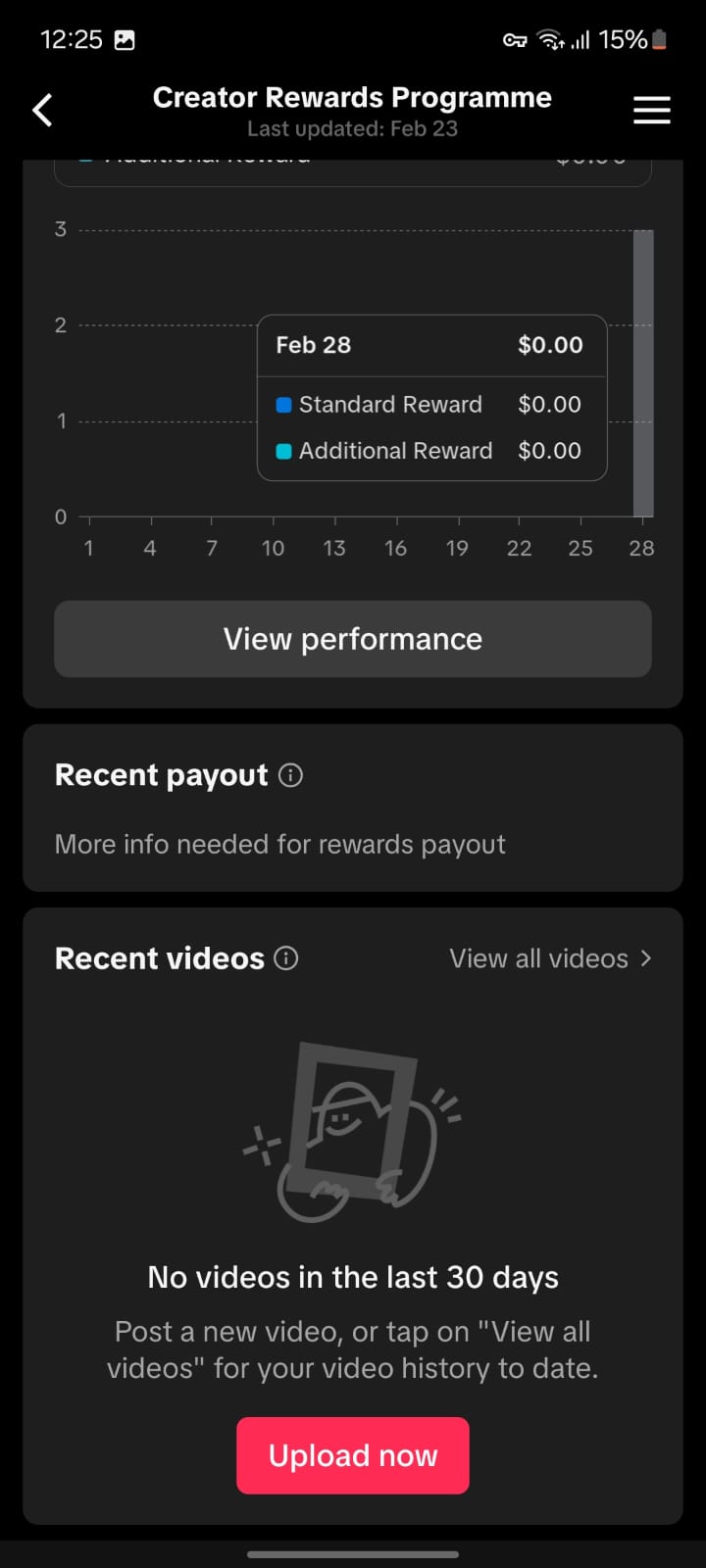The image size is (706, 1568).
Task: Go back from Creator Rewards Programme
Action: coord(43,111)
